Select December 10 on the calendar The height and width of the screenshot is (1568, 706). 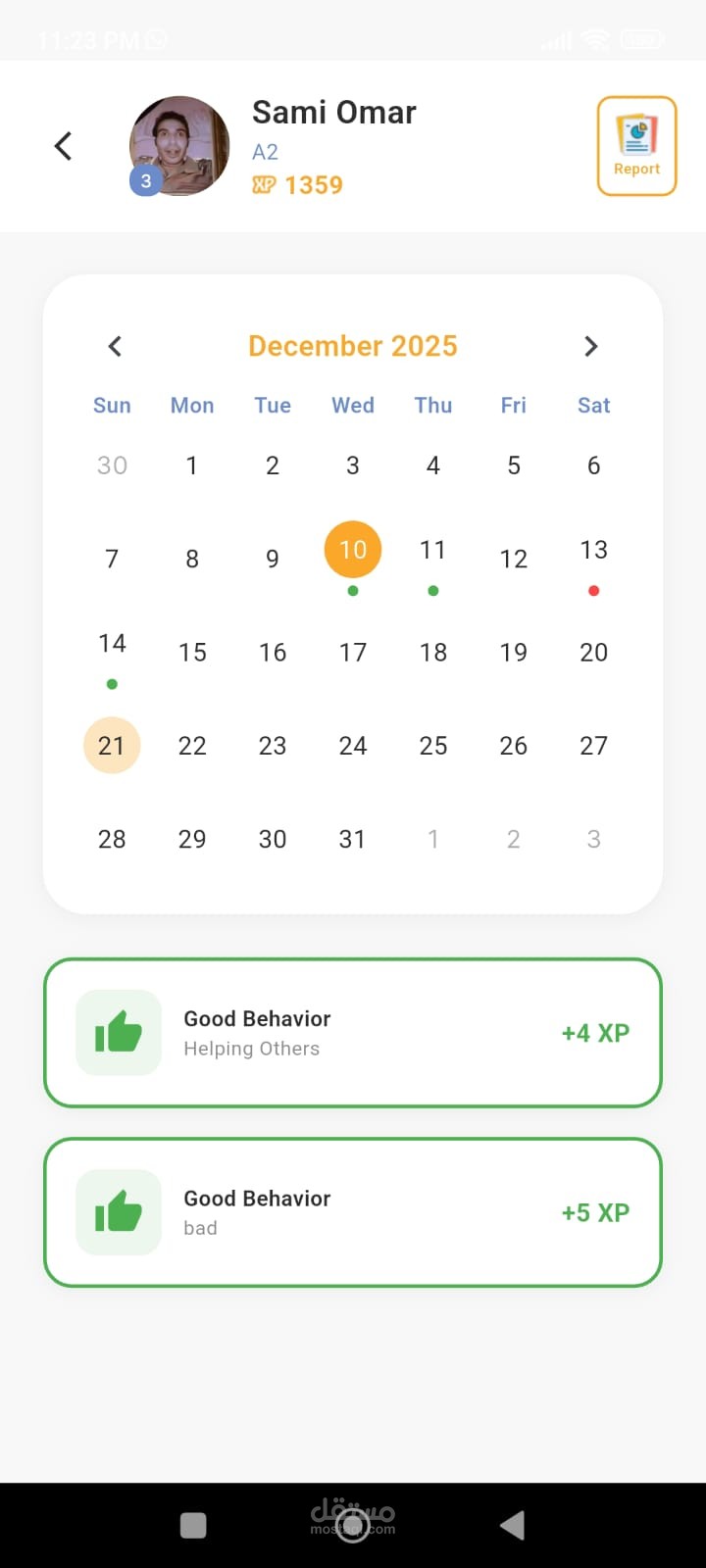coord(353,550)
